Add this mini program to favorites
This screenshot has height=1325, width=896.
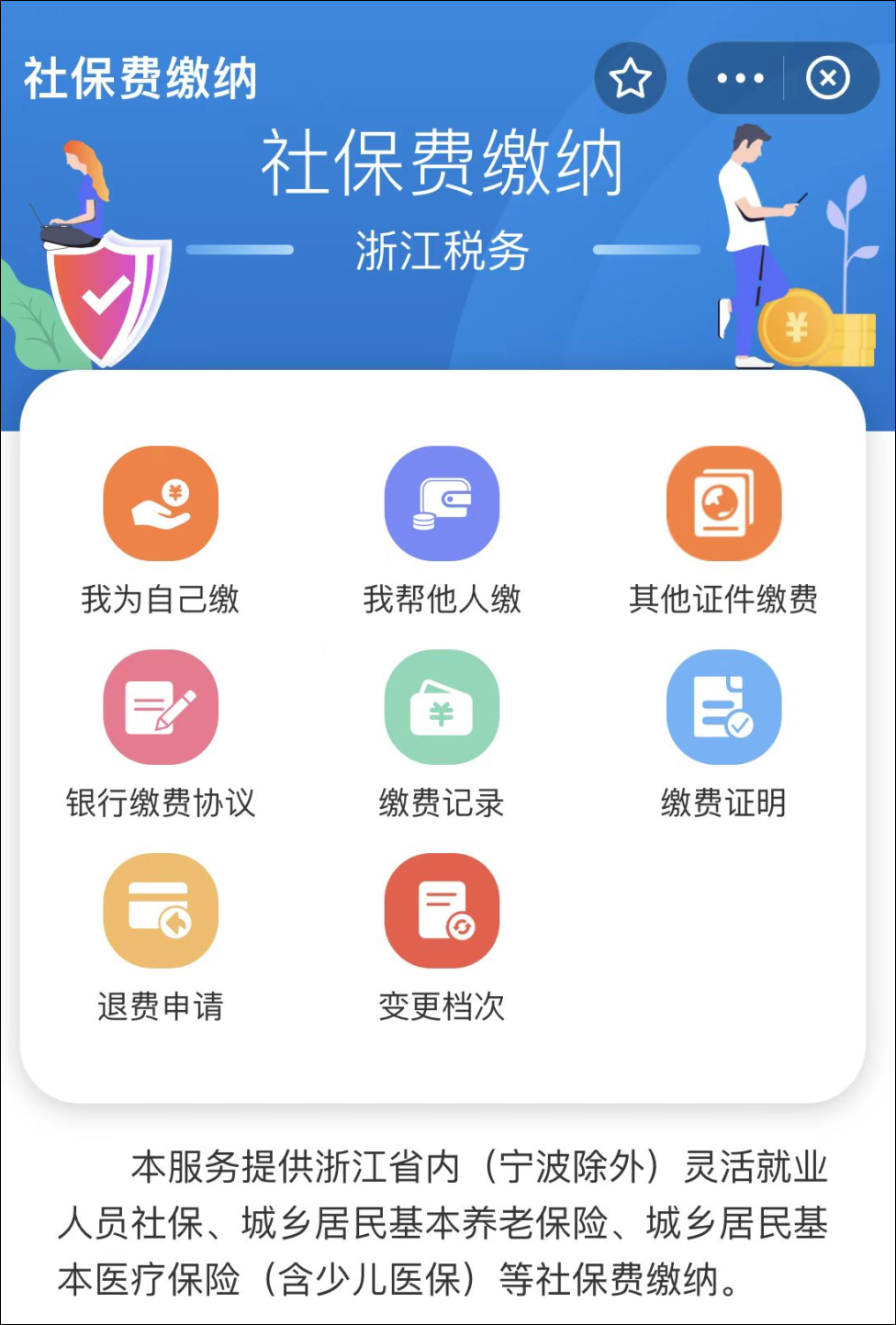[630, 79]
